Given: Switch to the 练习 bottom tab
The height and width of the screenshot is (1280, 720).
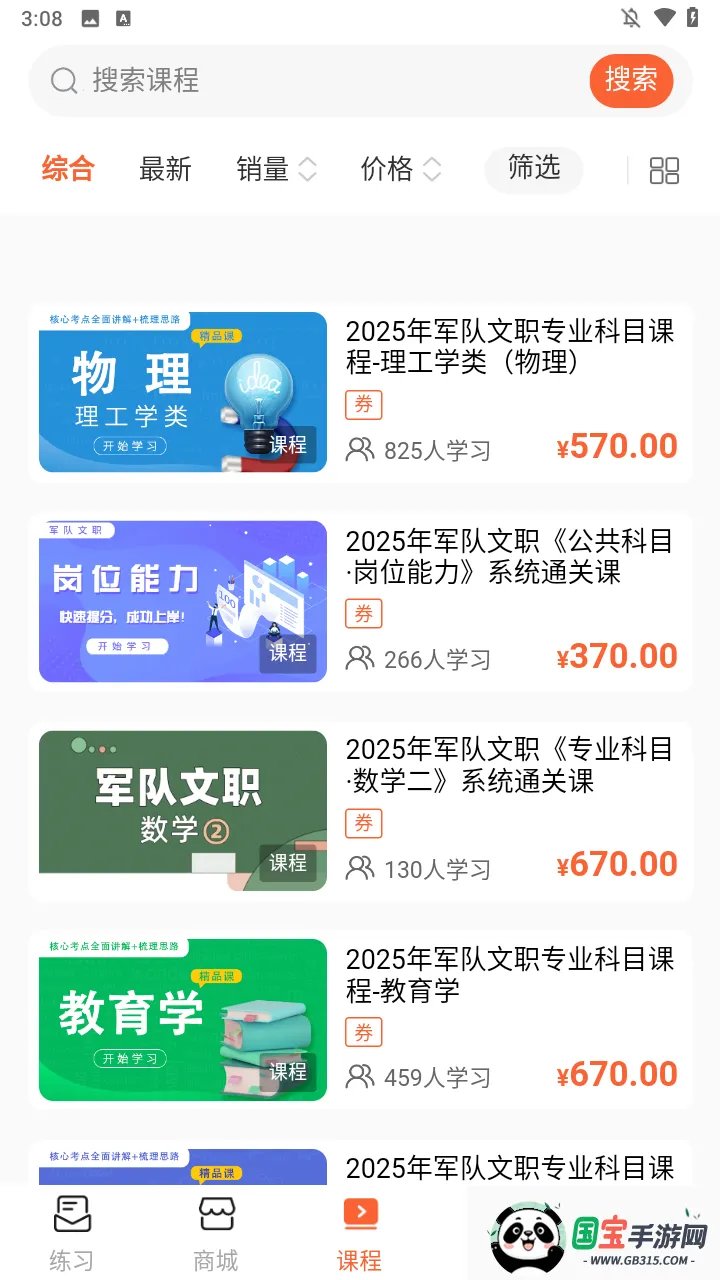Looking at the screenshot, I should pyautogui.click(x=72, y=1232).
